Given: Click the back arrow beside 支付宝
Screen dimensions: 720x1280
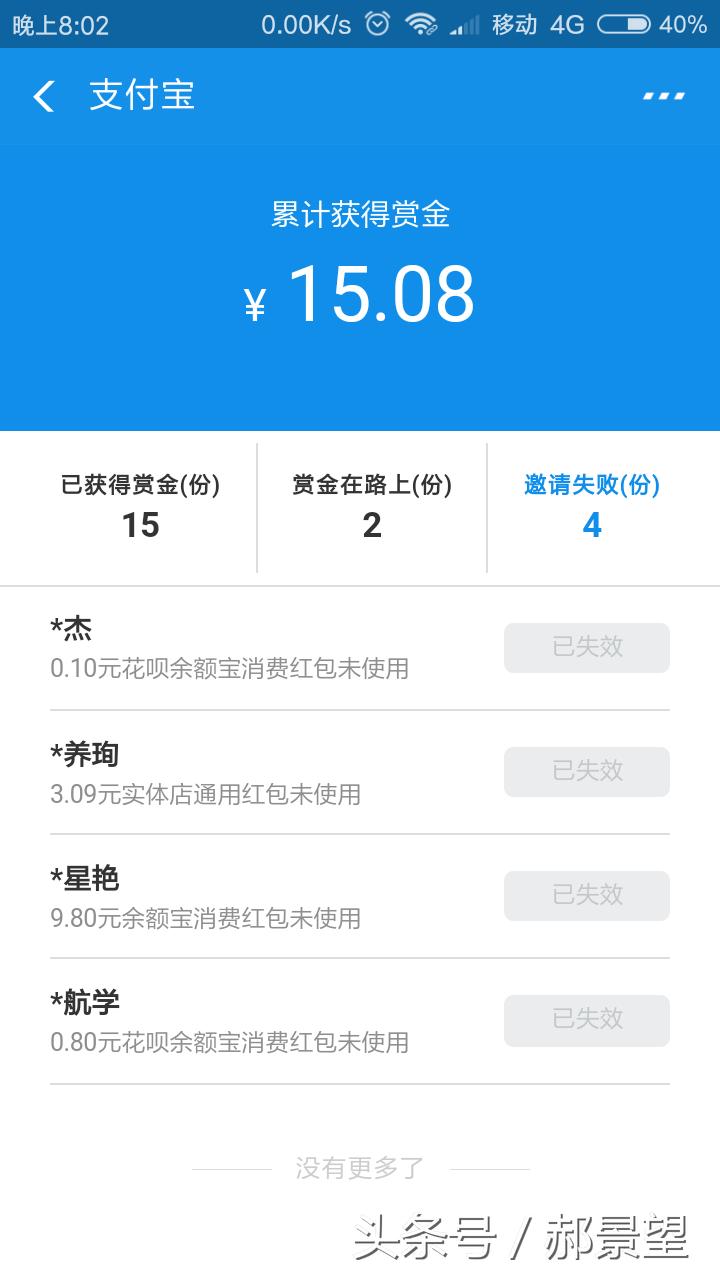Looking at the screenshot, I should (42, 95).
